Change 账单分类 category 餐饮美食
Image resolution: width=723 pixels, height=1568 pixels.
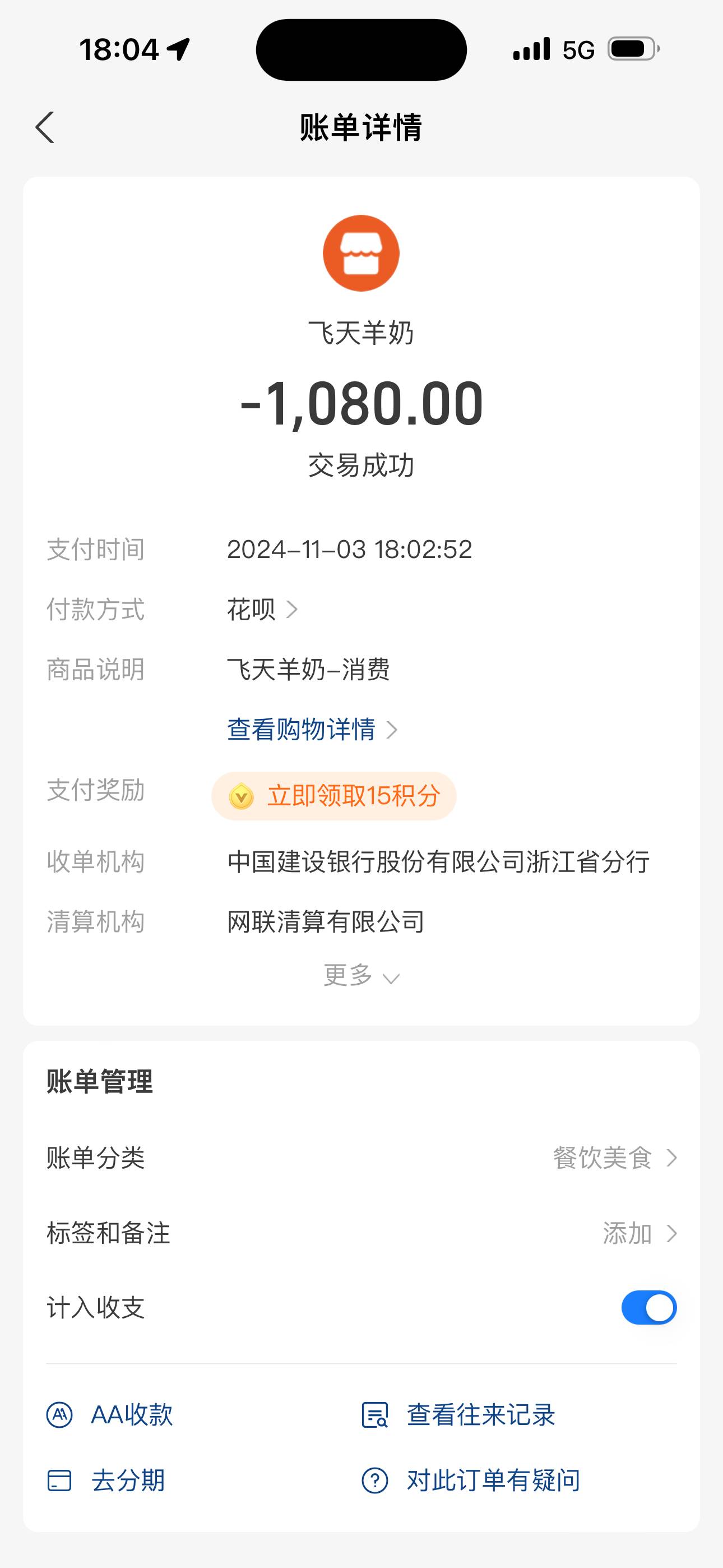(x=614, y=1157)
